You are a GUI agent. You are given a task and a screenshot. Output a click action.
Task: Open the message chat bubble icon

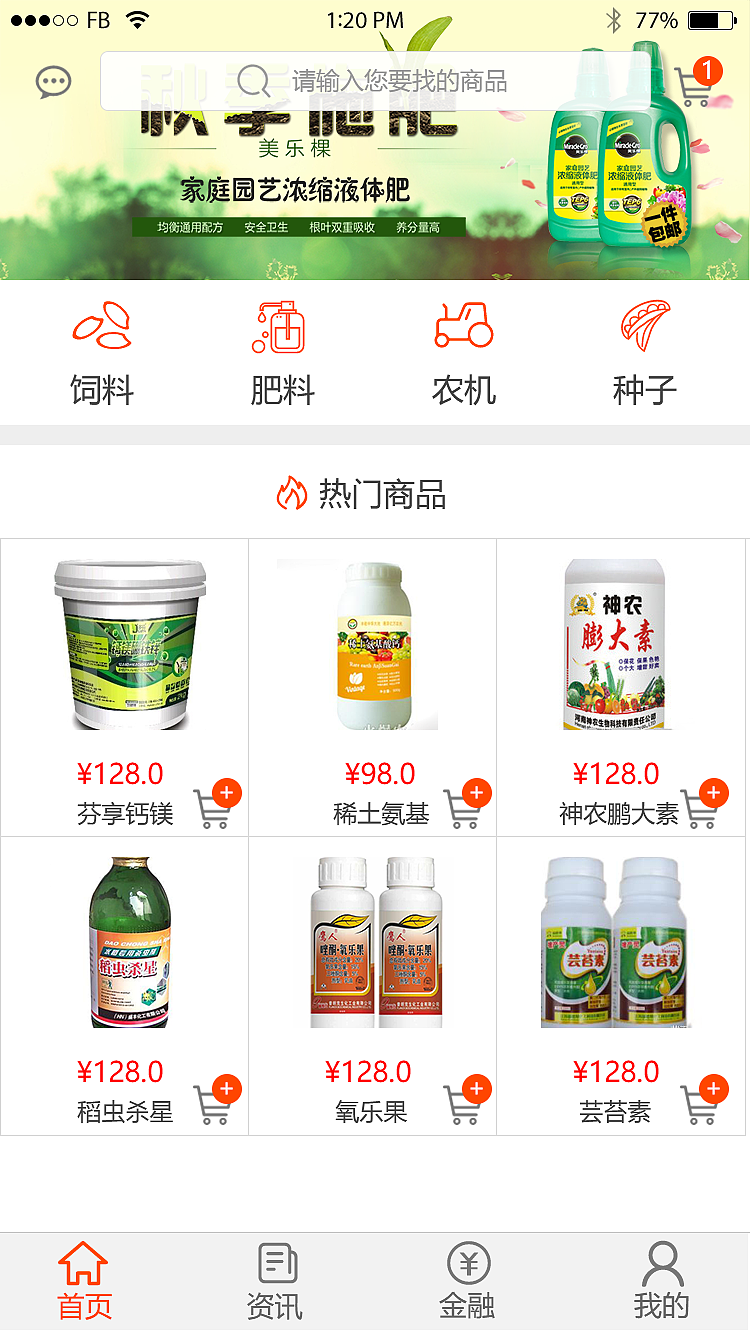click(x=55, y=82)
